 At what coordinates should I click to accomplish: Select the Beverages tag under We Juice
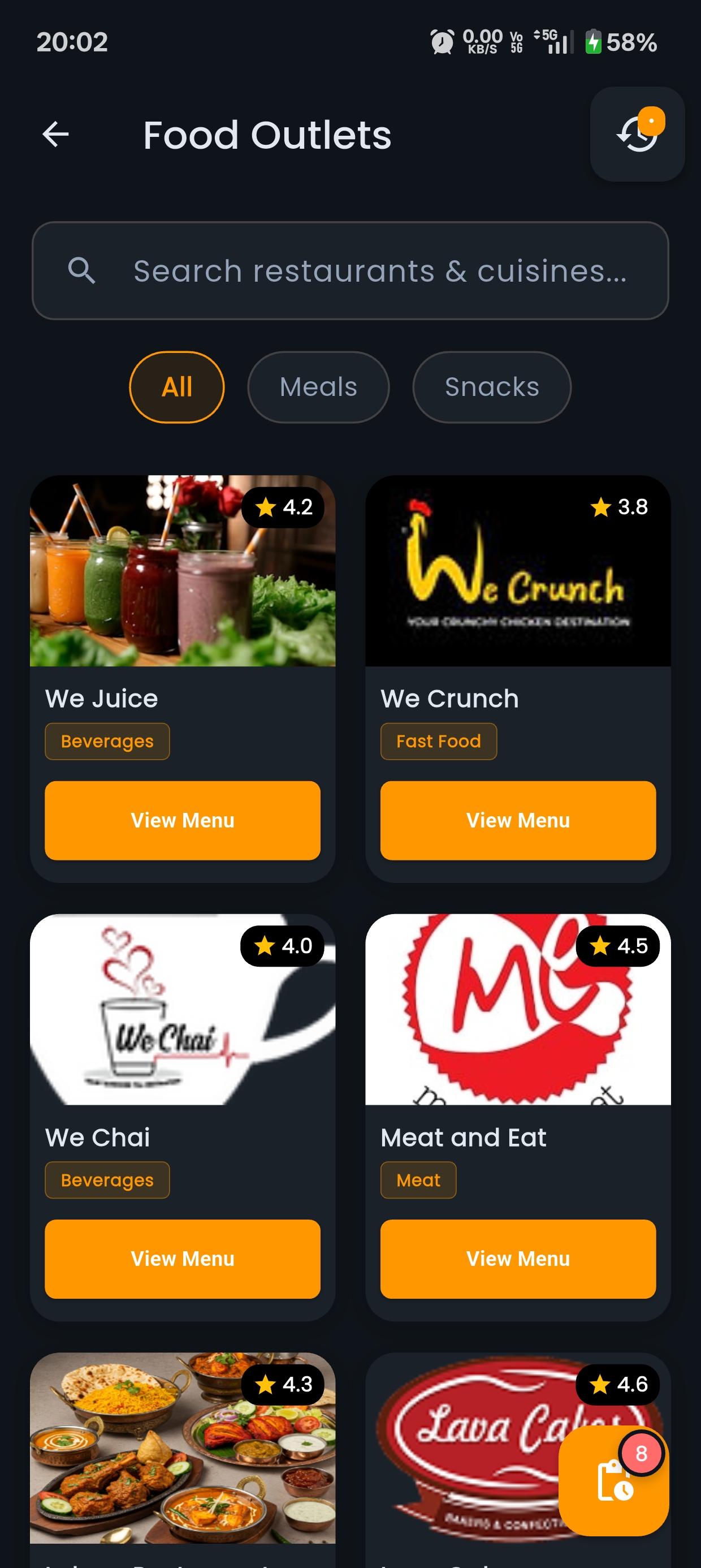tap(107, 742)
